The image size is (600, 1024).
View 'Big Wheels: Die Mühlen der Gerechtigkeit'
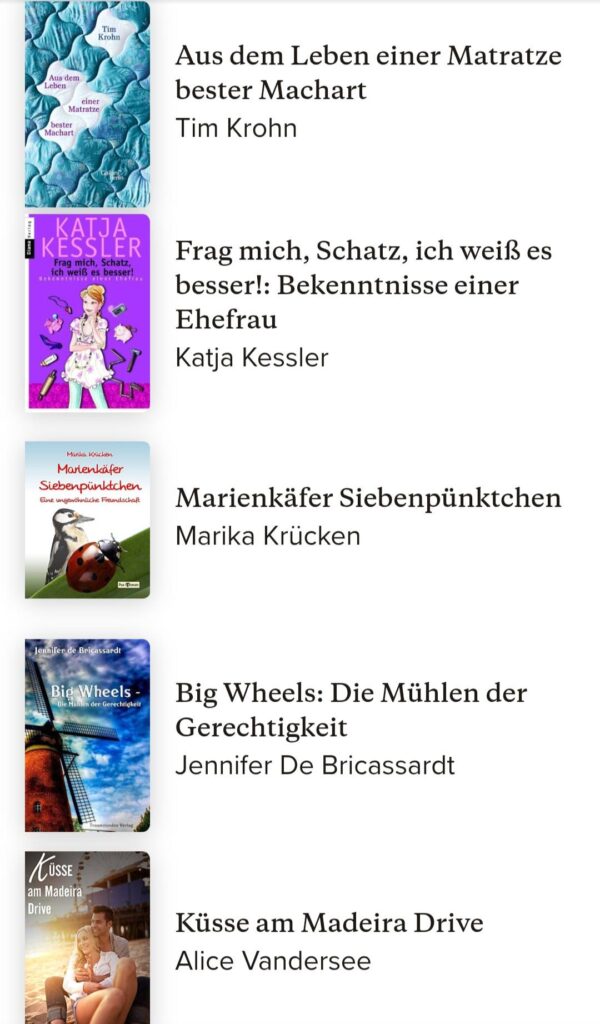click(351, 710)
